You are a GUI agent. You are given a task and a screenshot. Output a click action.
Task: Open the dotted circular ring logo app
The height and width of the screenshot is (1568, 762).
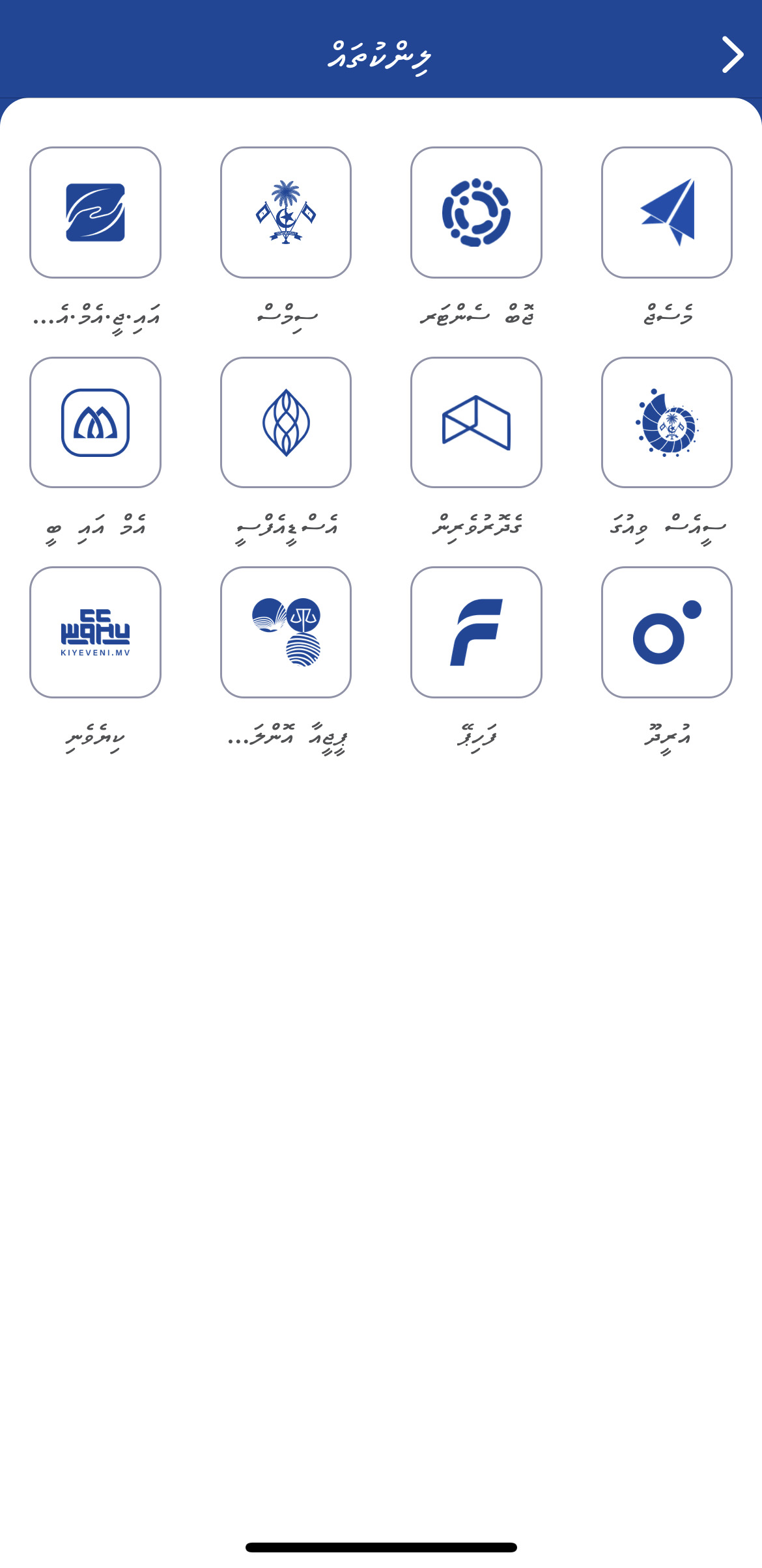[x=476, y=212]
